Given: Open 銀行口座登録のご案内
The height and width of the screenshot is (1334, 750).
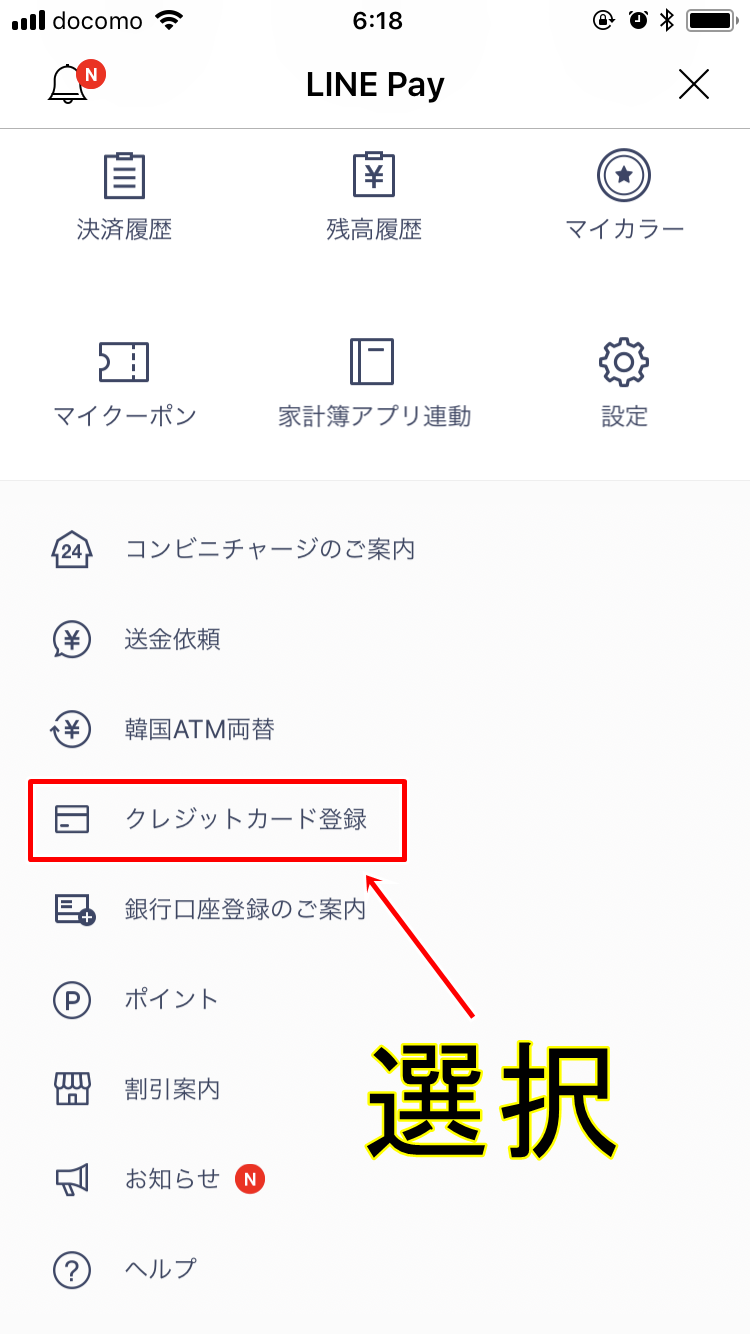Looking at the screenshot, I should point(375,909).
